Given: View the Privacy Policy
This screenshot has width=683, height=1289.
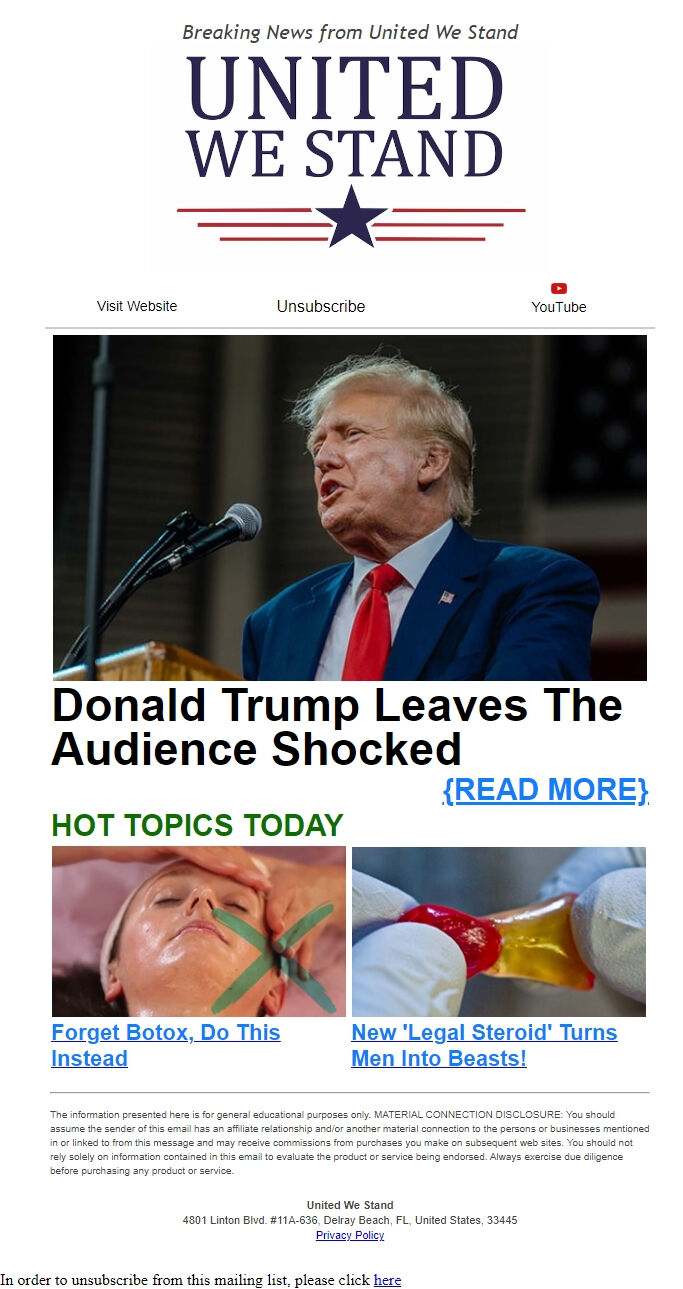Looking at the screenshot, I should pos(350,1235).
